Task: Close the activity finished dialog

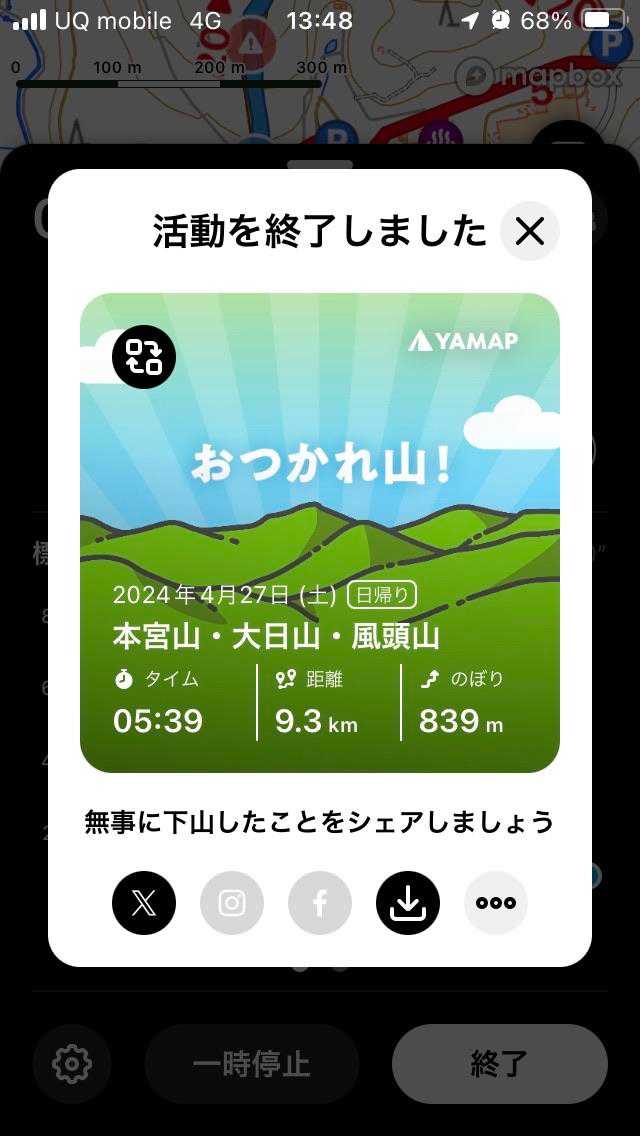Action: tap(529, 231)
